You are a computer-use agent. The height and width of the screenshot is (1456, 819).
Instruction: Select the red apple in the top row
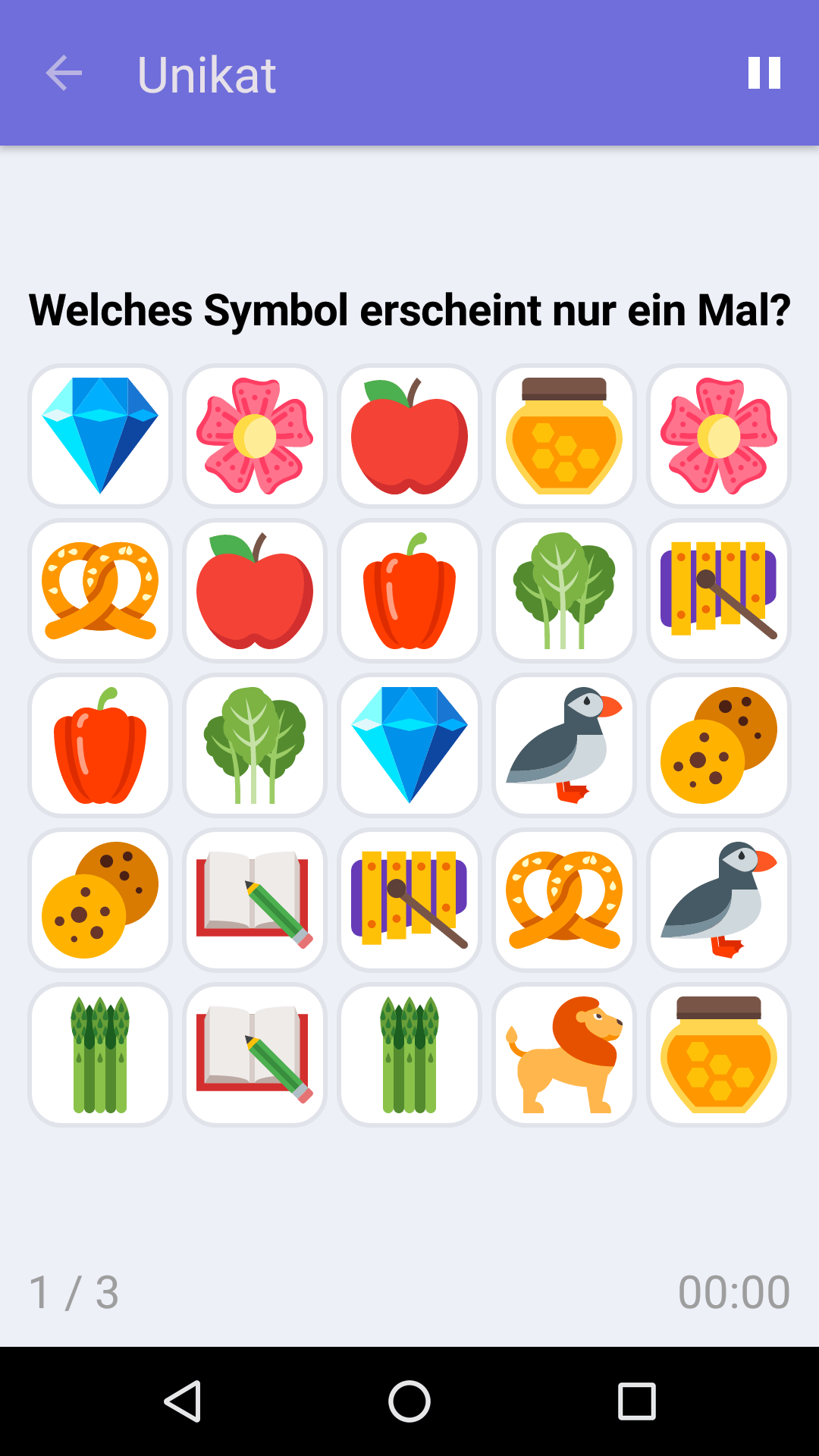(409, 435)
